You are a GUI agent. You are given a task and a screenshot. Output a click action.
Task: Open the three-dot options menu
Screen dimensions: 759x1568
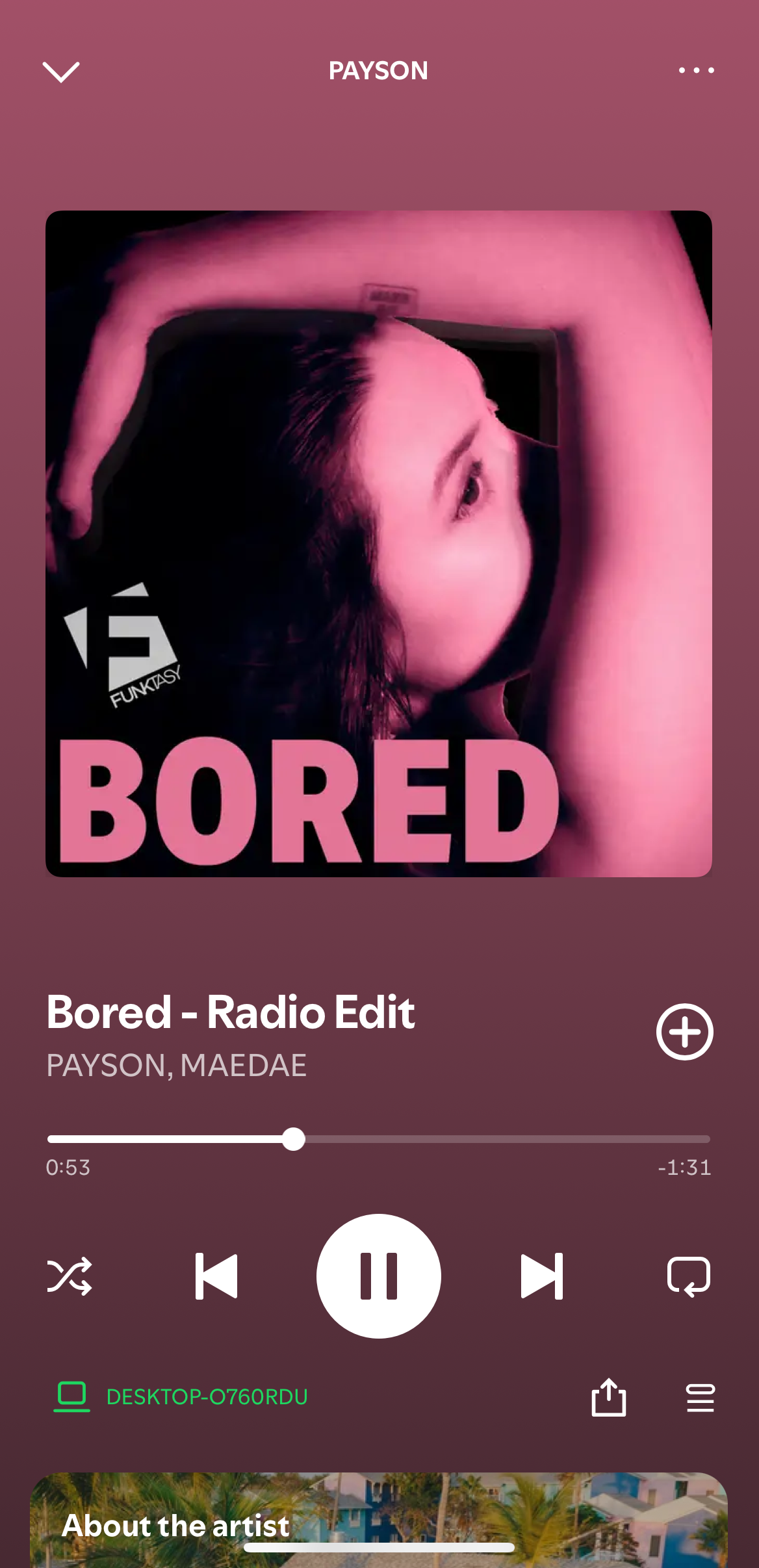coord(696,70)
